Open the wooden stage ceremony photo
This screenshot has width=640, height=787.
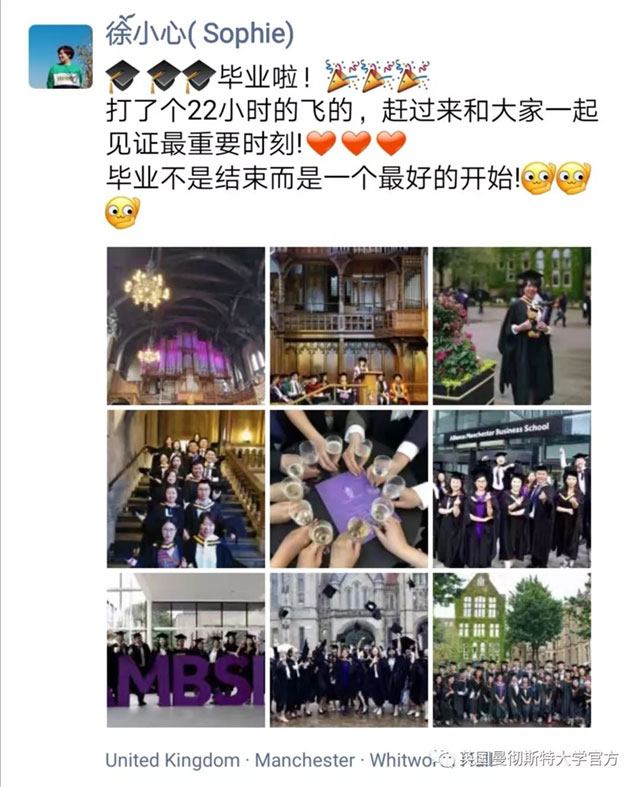click(x=348, y=325)
